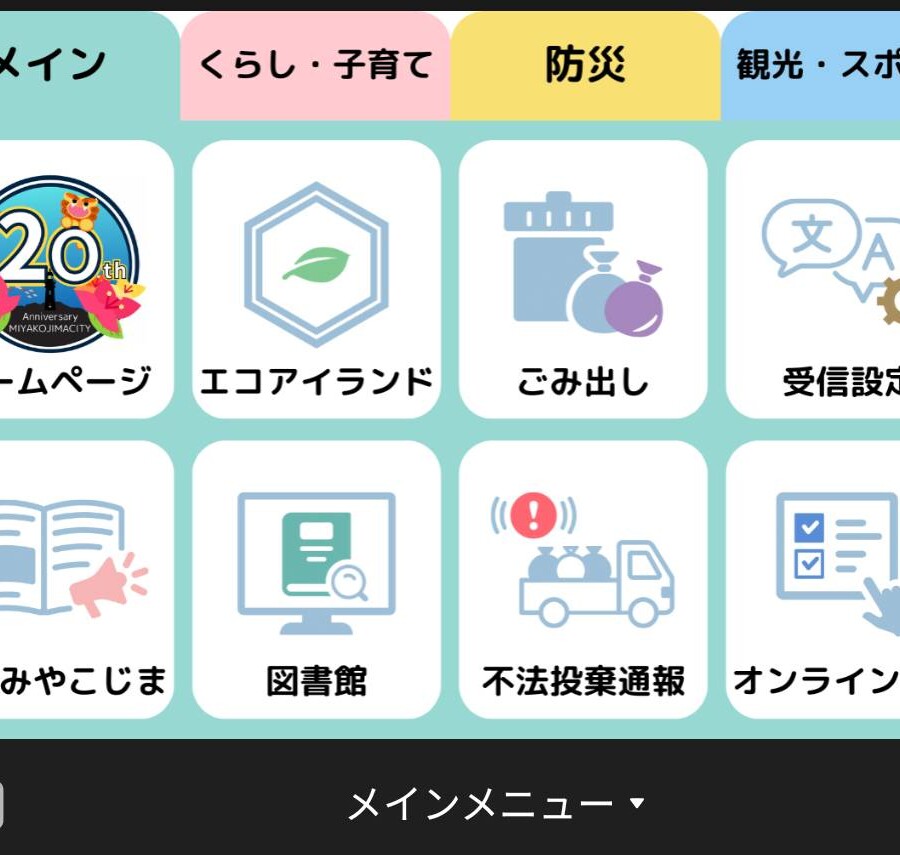900x855 pixels.
Task: Open the エコアイランド tile
Action: click(316, 280)
